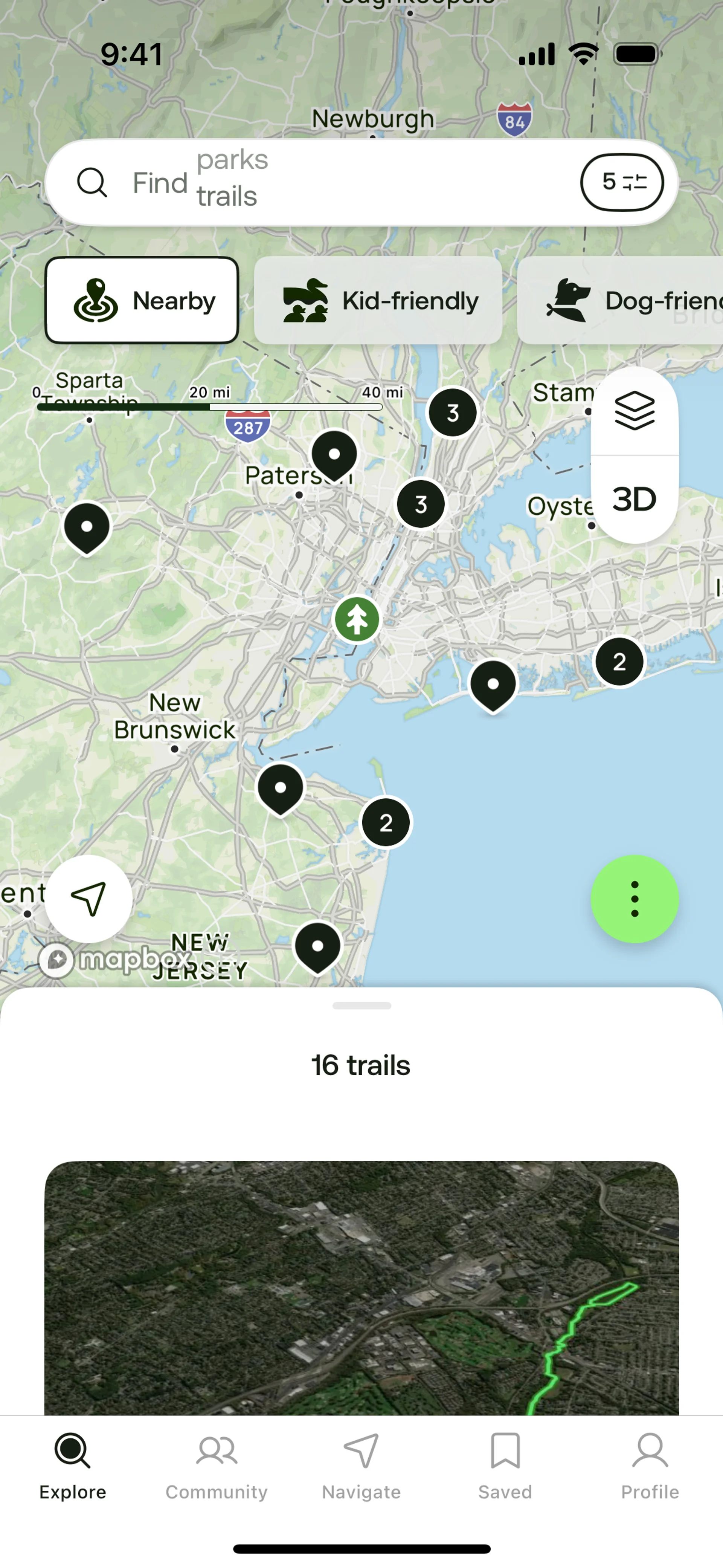The height and width of the screenshot is (1568, 723).
Task: Switch to the Profile tab
Action: point(649,1466)
